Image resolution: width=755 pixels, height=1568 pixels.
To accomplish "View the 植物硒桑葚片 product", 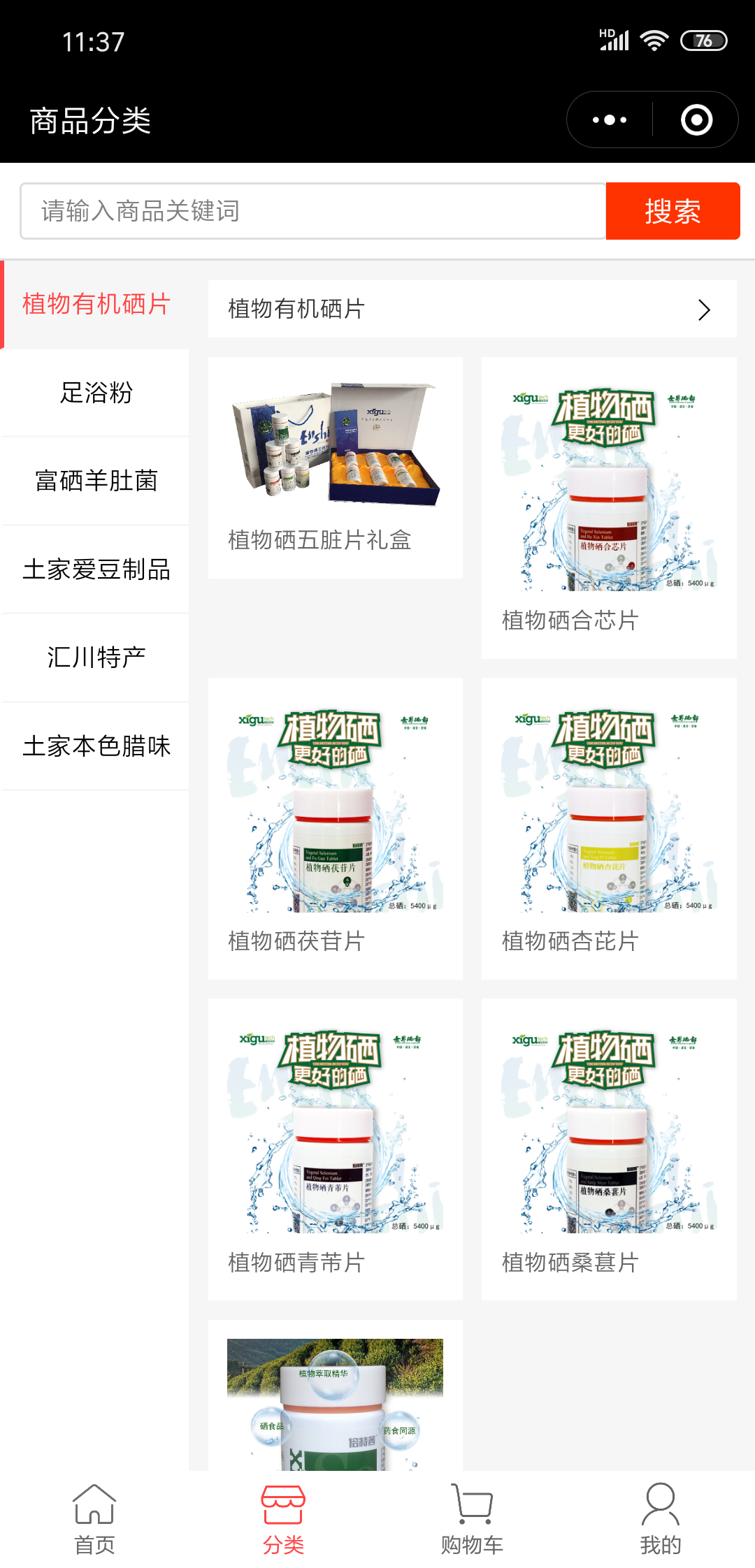I will (609, 1149).
